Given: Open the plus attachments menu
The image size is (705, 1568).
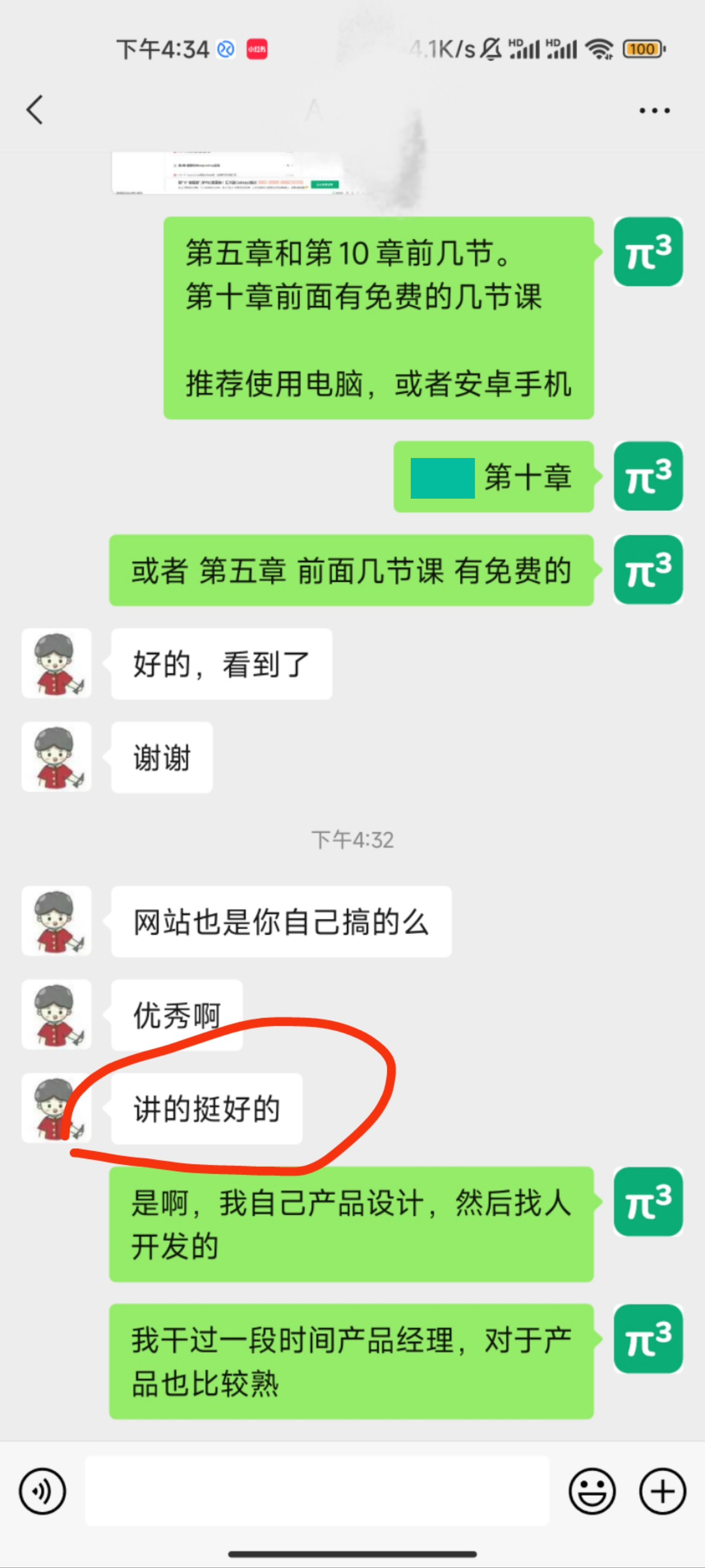Looking at the screenshot, I should pyautogui.click(x=662, y=1491).
